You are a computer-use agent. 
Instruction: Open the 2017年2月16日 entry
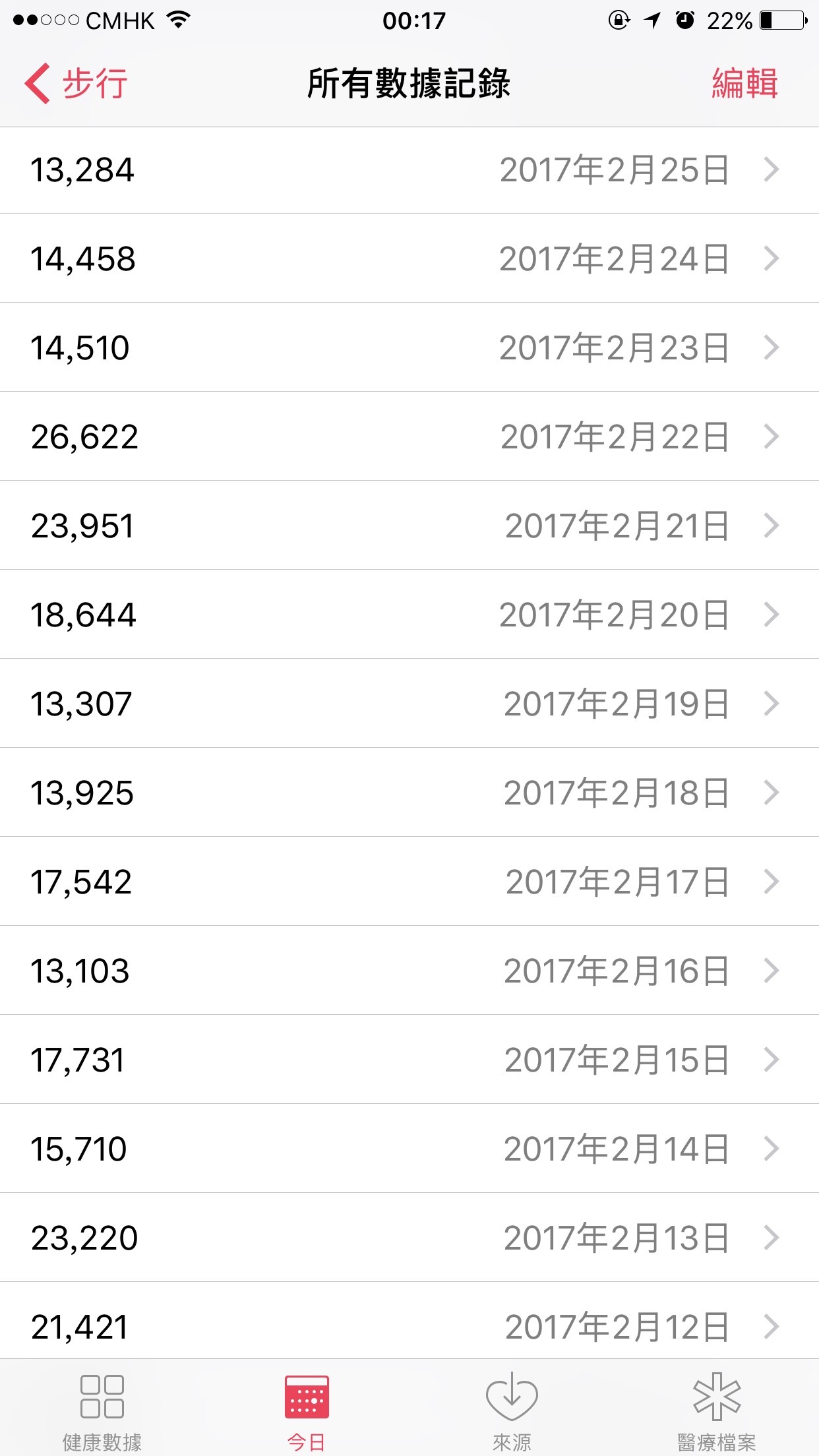coord(409,971)
